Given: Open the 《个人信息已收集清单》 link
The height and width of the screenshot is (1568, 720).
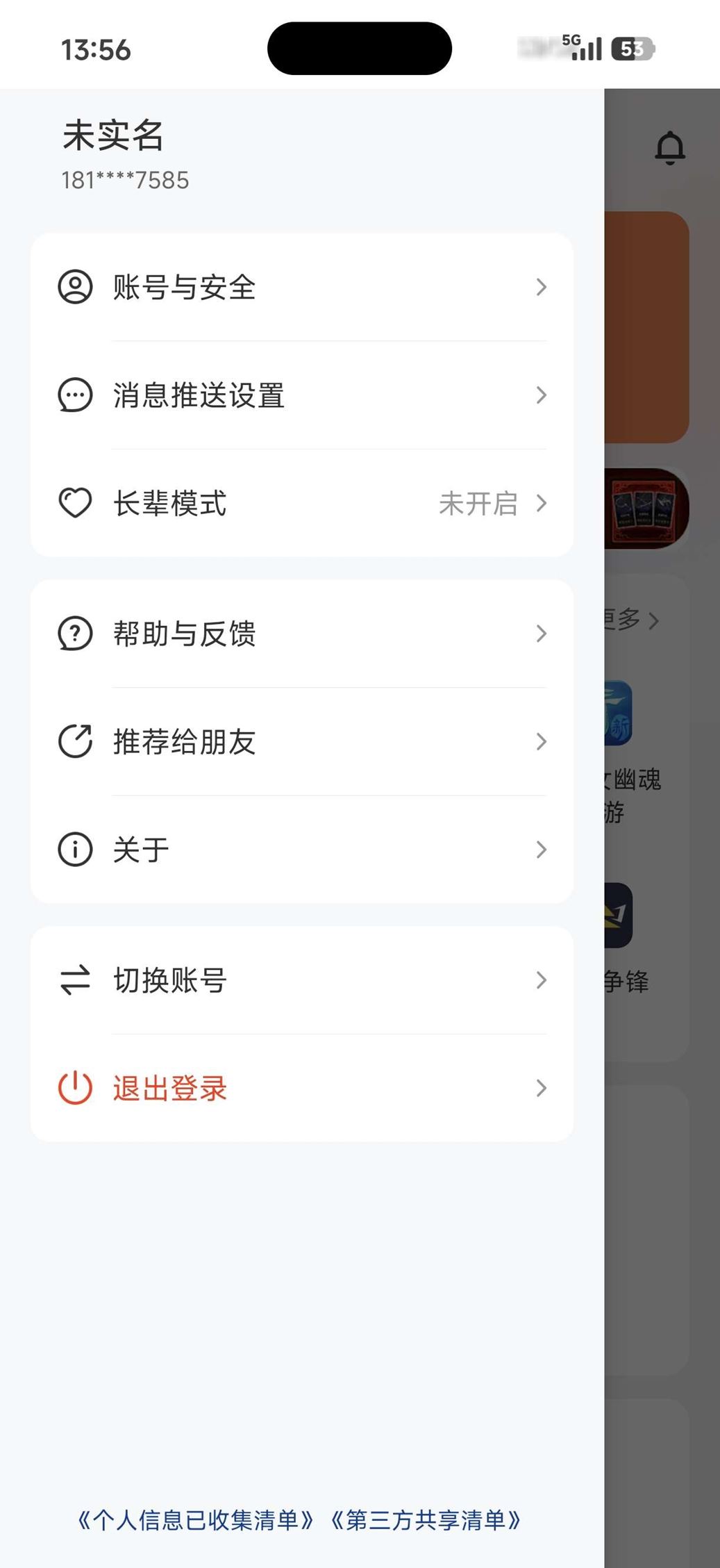Looking at the screenshot, I should point(195,1520).
